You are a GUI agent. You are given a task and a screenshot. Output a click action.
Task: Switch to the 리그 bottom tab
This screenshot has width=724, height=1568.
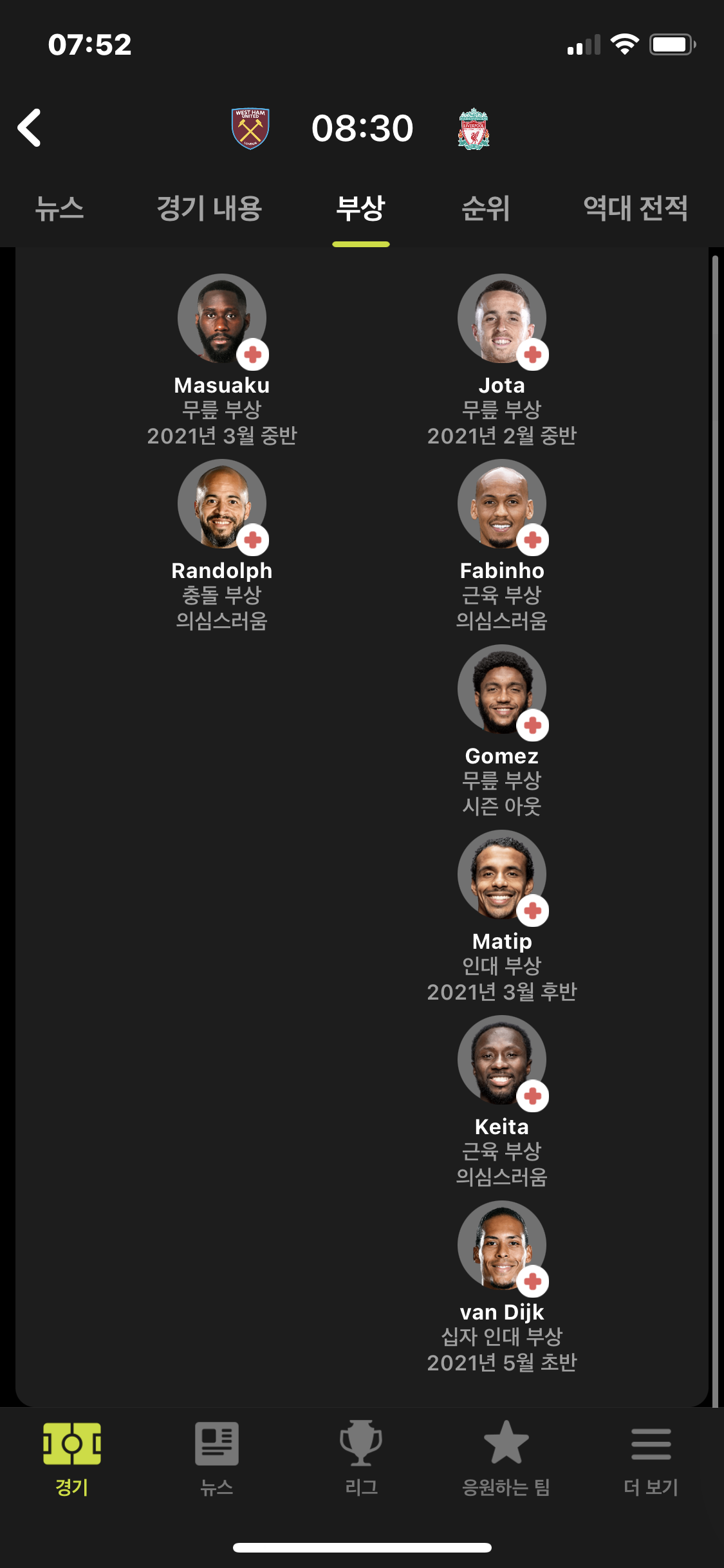click(361, 1459)
